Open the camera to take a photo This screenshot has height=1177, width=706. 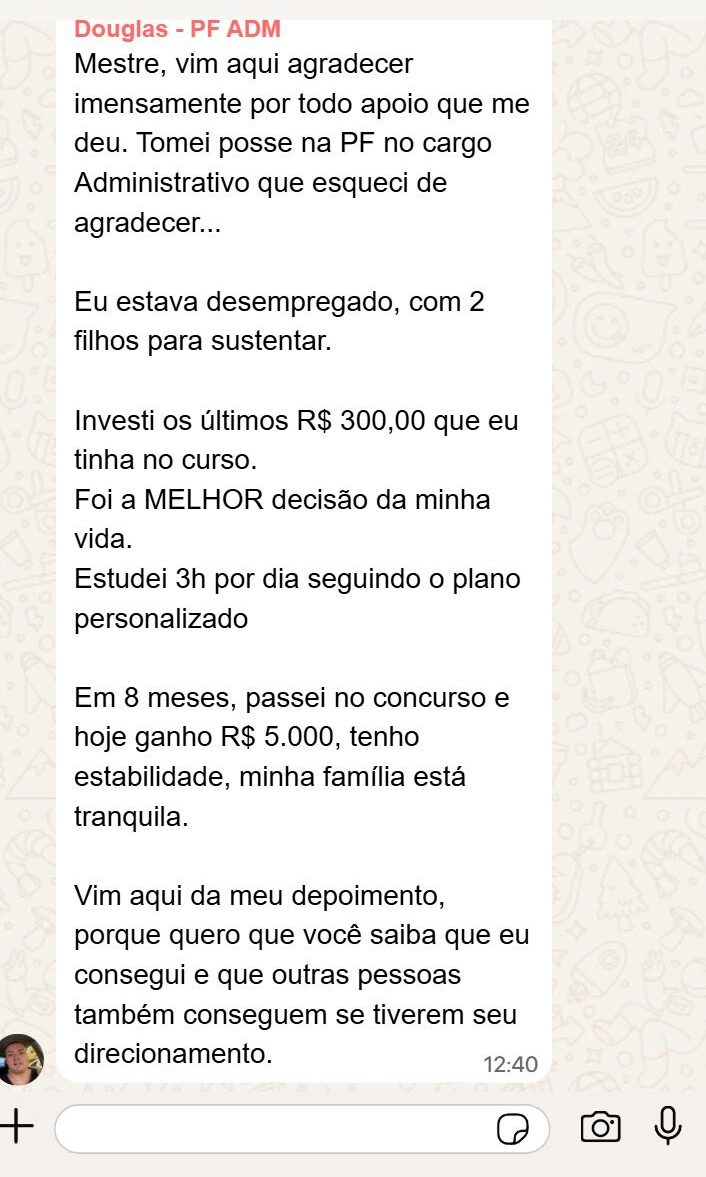pyautogui.click(x=600, y=1127)
